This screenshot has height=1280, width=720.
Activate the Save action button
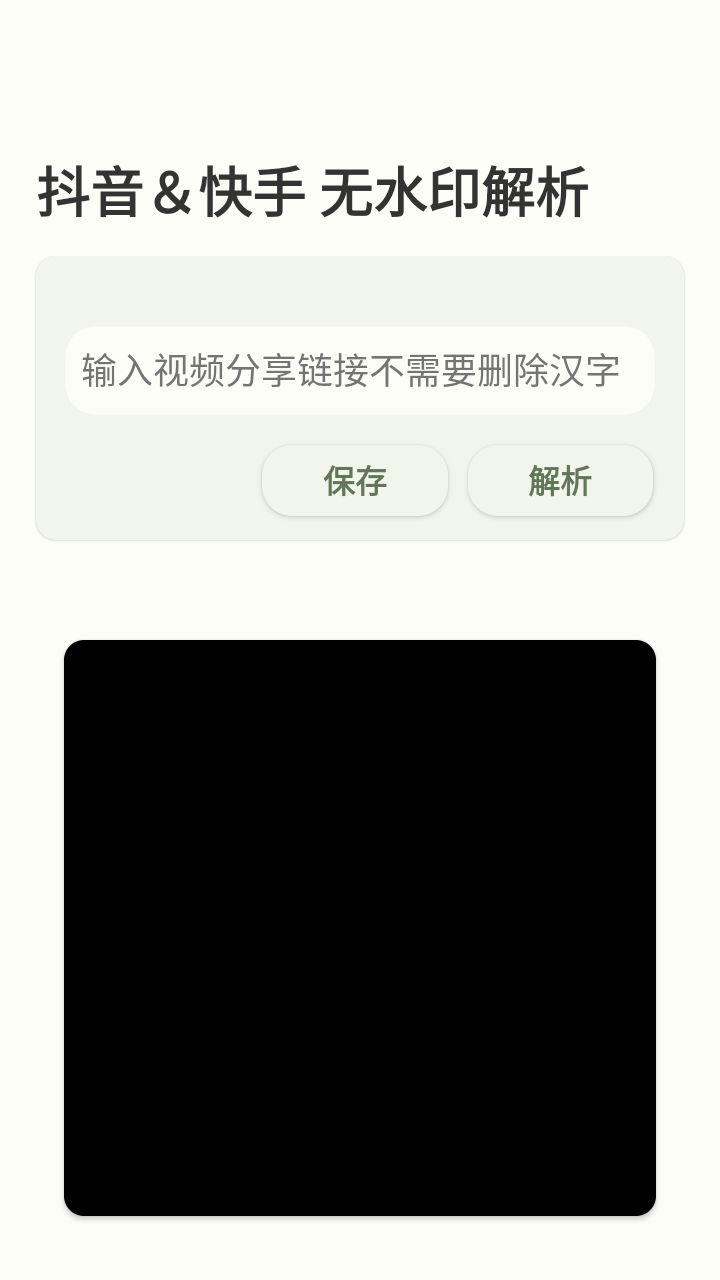355,480
